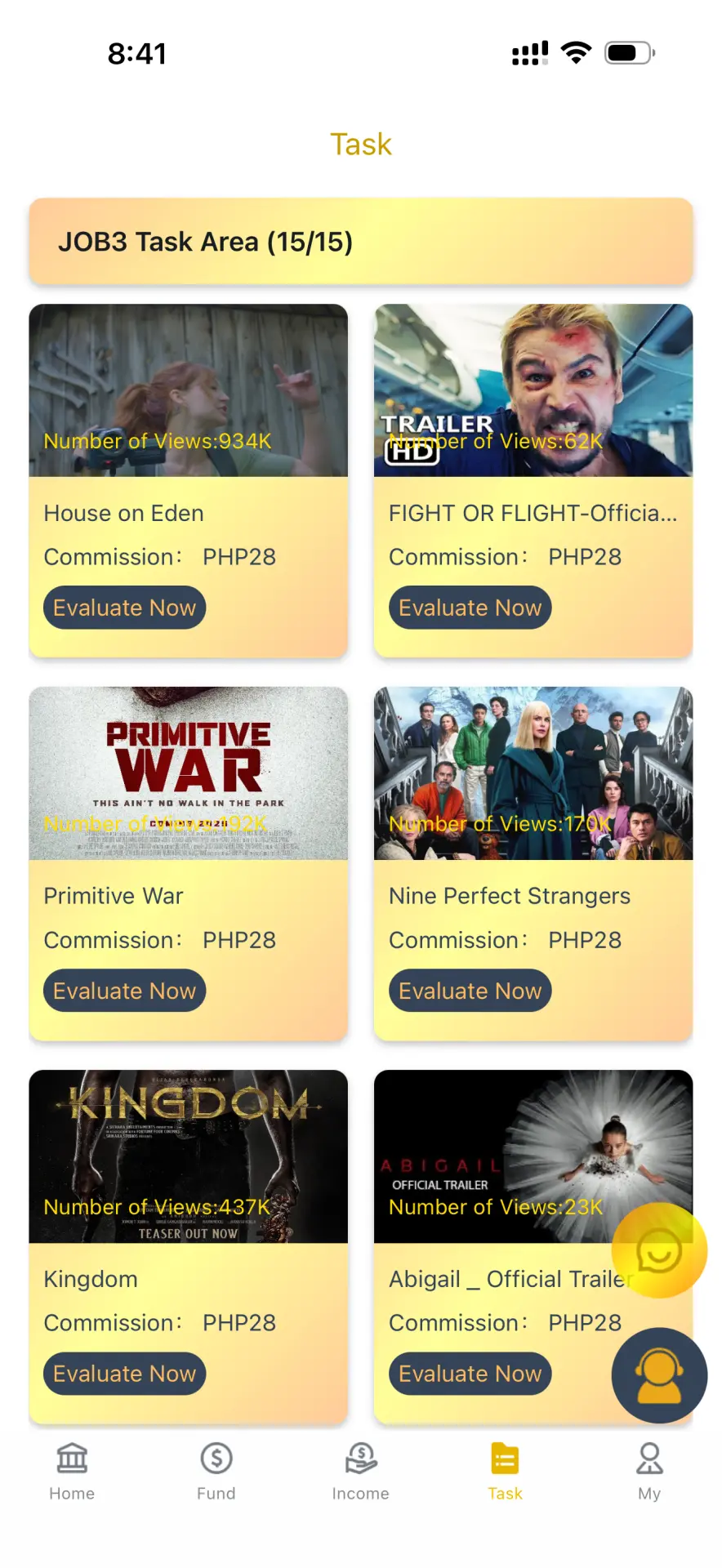This screenshot has width=722, height=1568.
Task: Evaluate the FIGHT OR FLIGHT trailer now
Action: [470, 608]
